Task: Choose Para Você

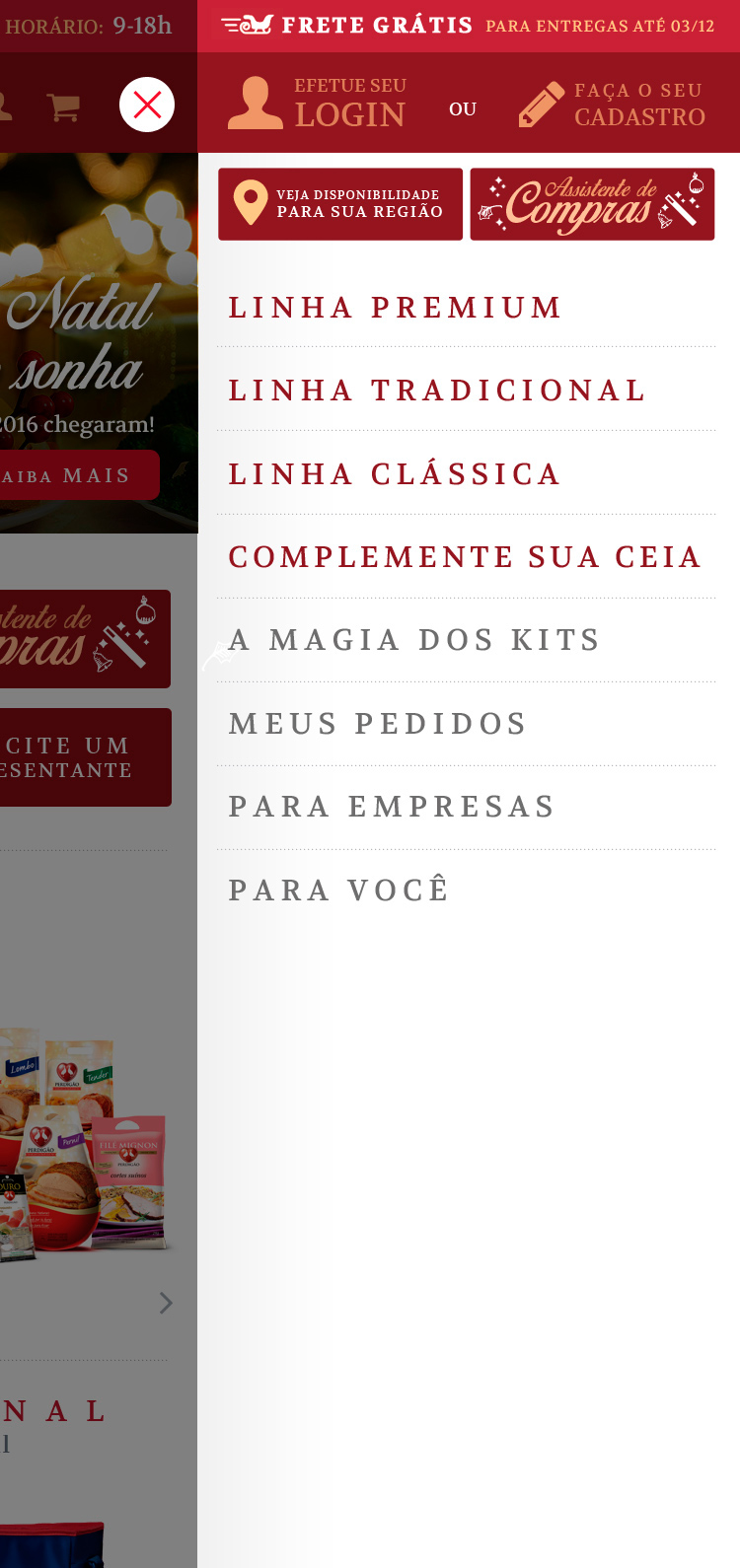Action: coord(339,891)
